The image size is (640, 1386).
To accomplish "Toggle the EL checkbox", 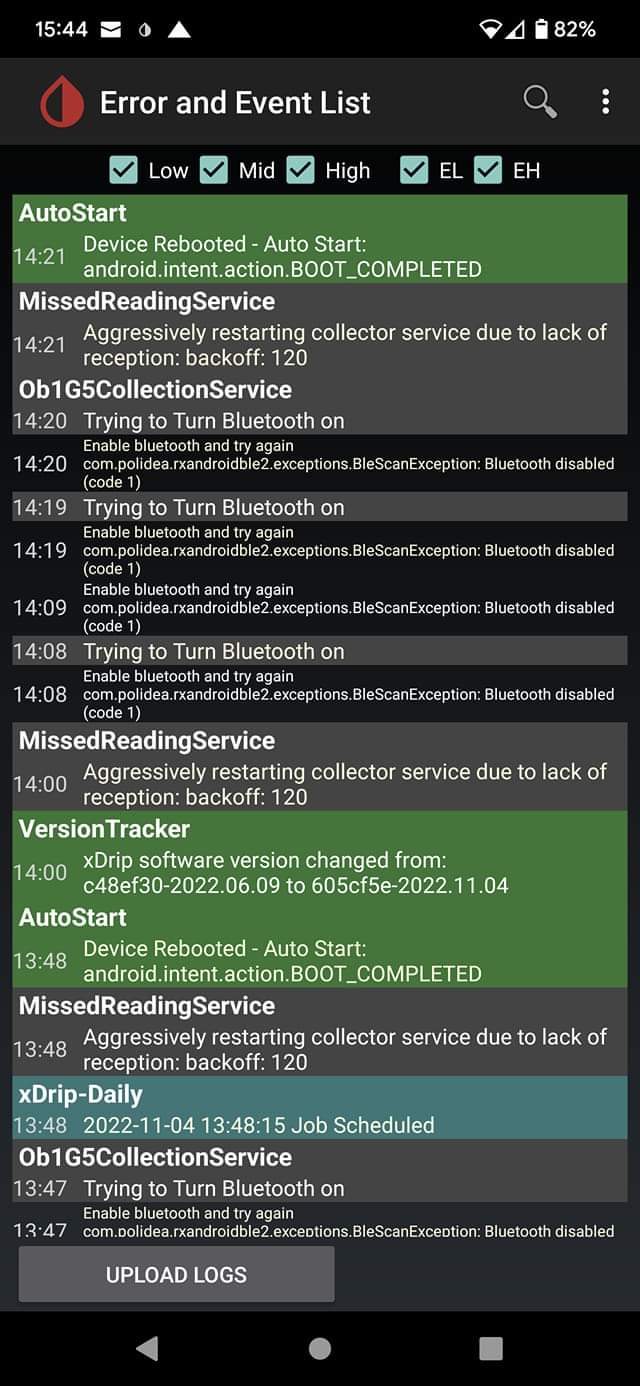I will coord(414,170).
